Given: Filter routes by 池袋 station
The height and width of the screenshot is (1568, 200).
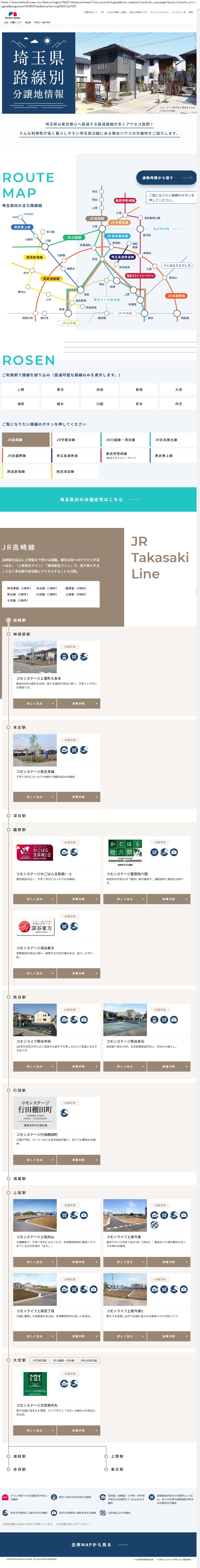Looking at the screenshot, I should pyautogui.click(x=100, y=390).
